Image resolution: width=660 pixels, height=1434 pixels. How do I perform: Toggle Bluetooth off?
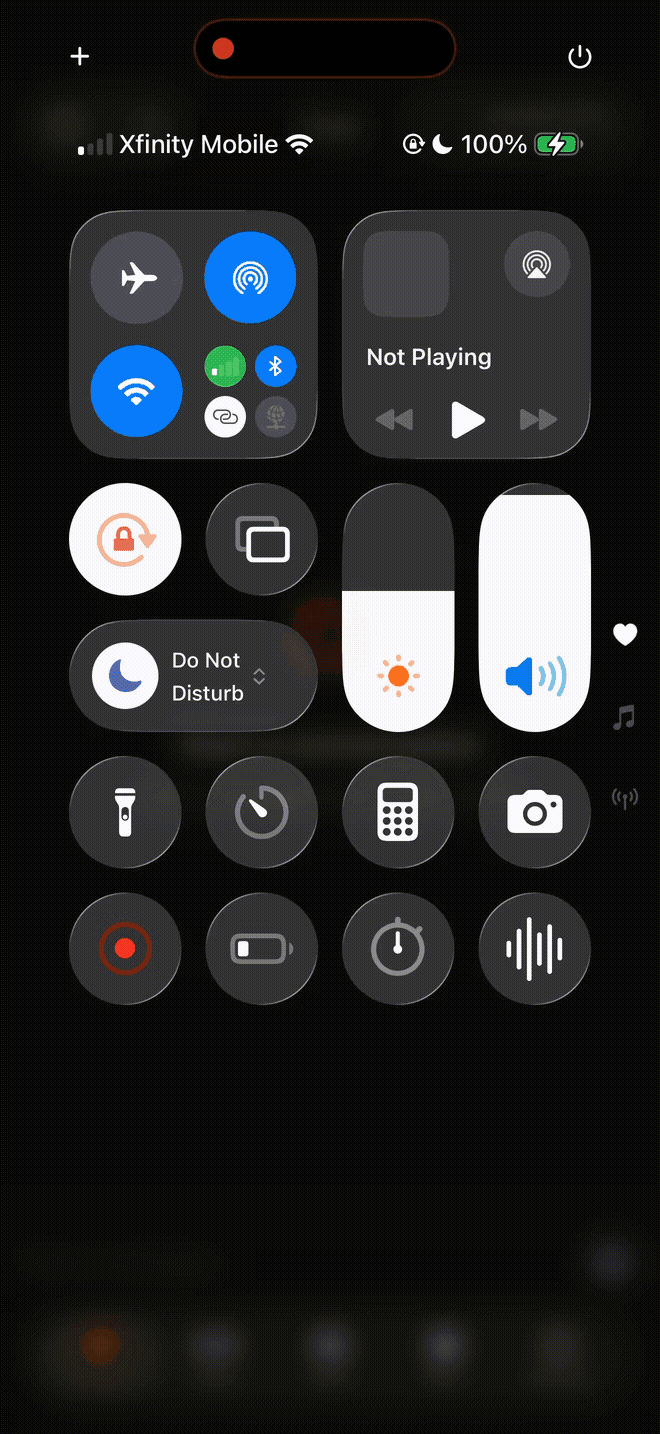pyautogui.click(x=276, y=367)
